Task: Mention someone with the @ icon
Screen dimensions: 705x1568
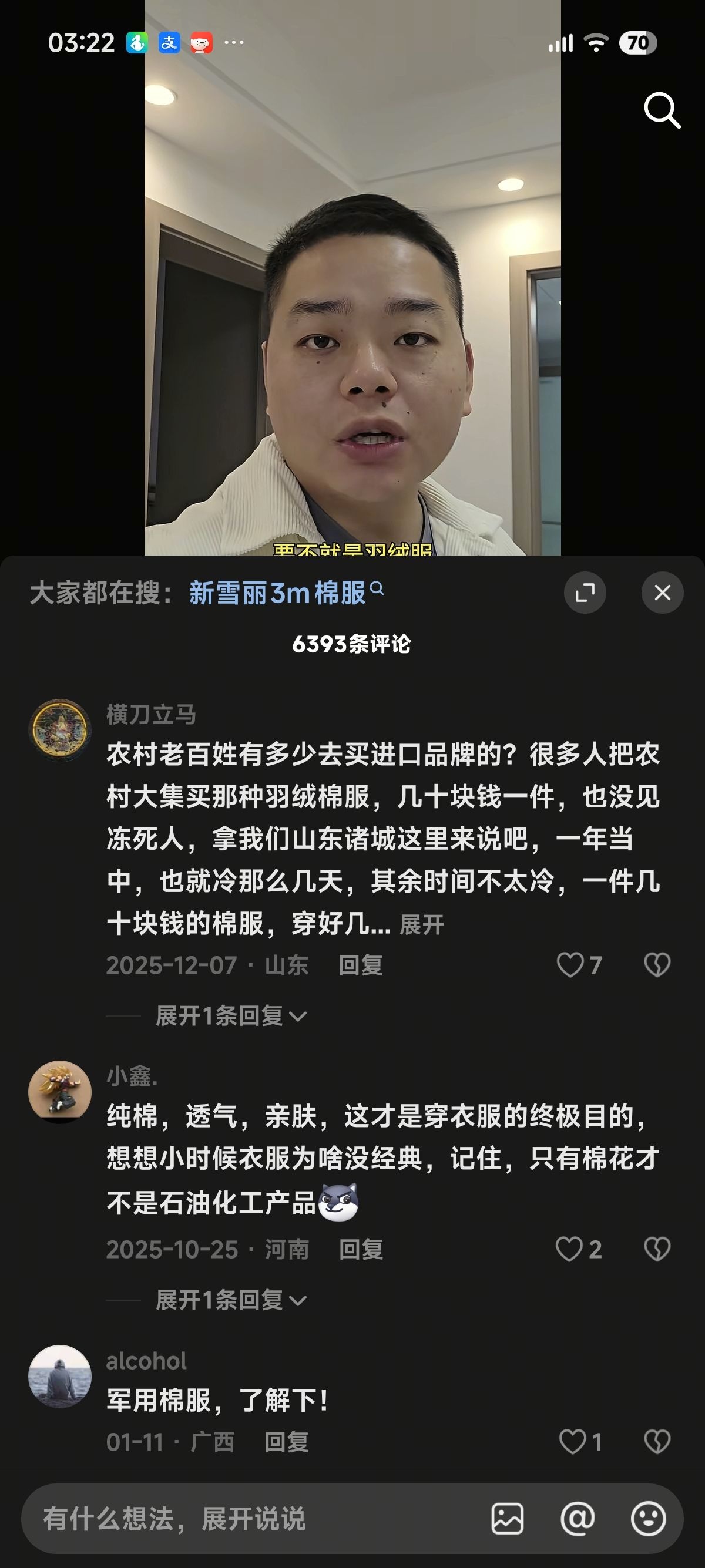Action: pos(577,1519)
